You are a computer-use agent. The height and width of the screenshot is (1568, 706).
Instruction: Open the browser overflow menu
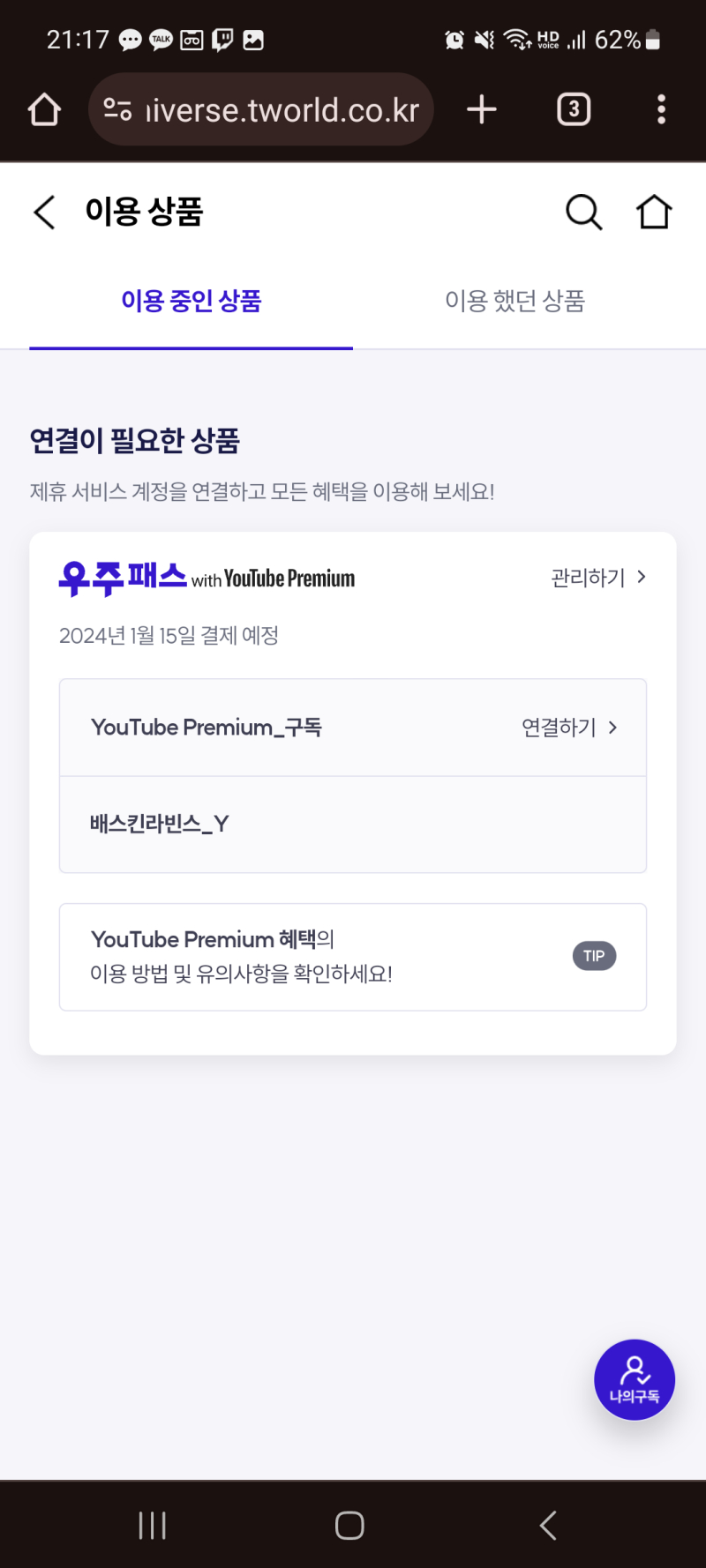tap(661, 110)
